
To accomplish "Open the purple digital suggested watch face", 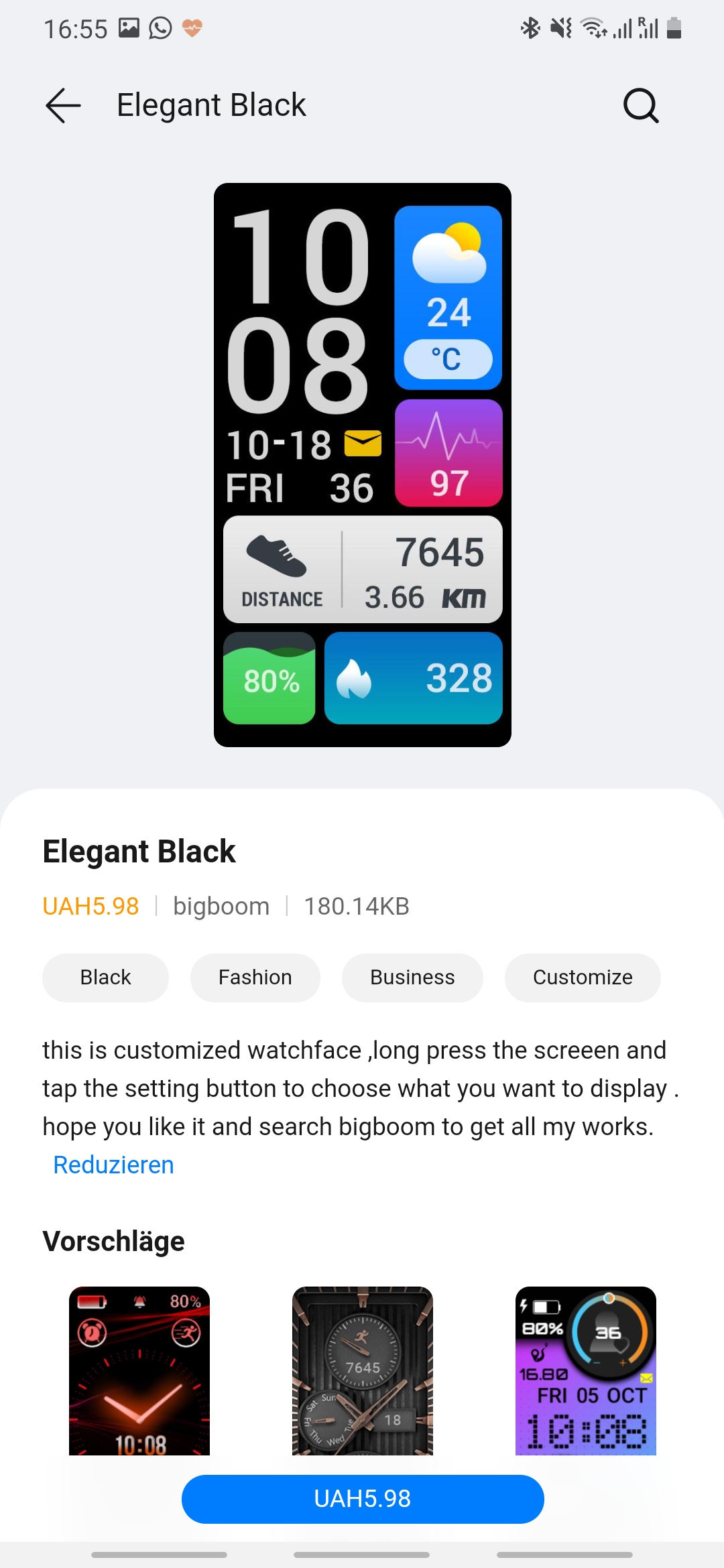I will (585, 1370).
